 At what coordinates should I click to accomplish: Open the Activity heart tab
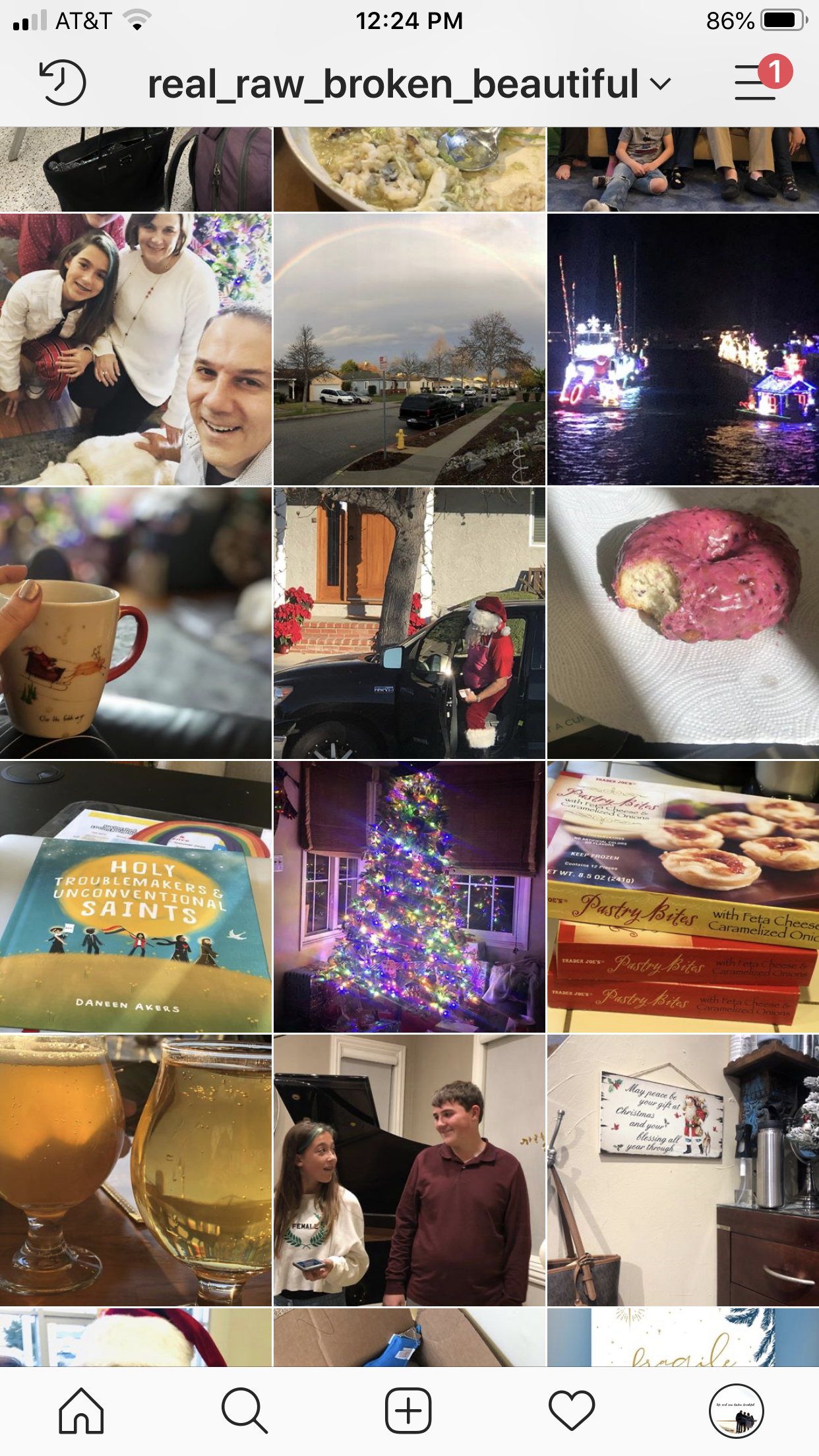point(572,1410)
